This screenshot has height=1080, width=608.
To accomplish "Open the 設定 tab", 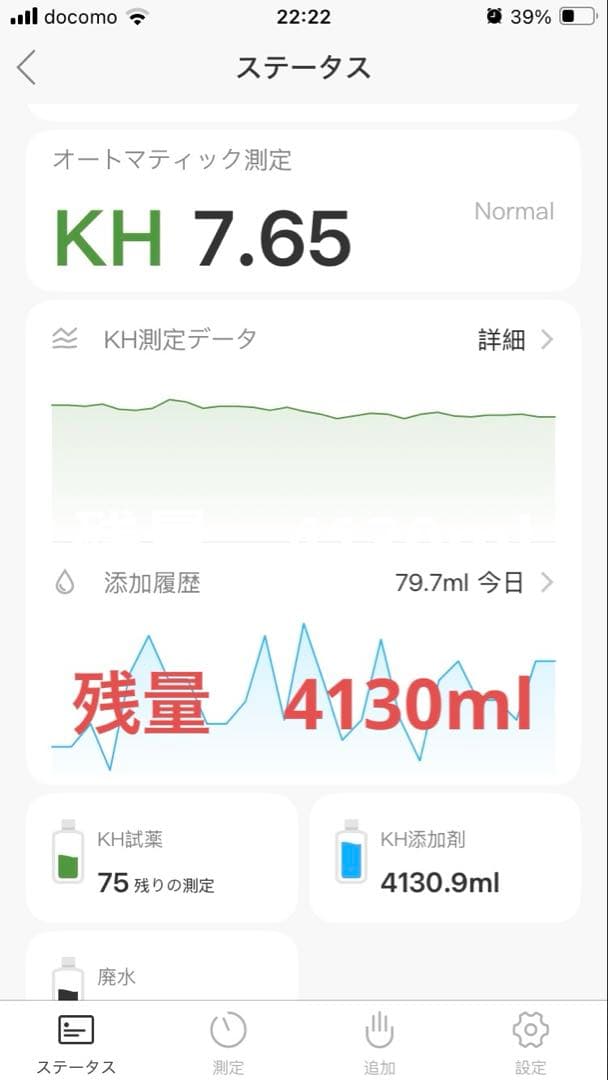I will pyautogui.click(x=530, y=1041).
